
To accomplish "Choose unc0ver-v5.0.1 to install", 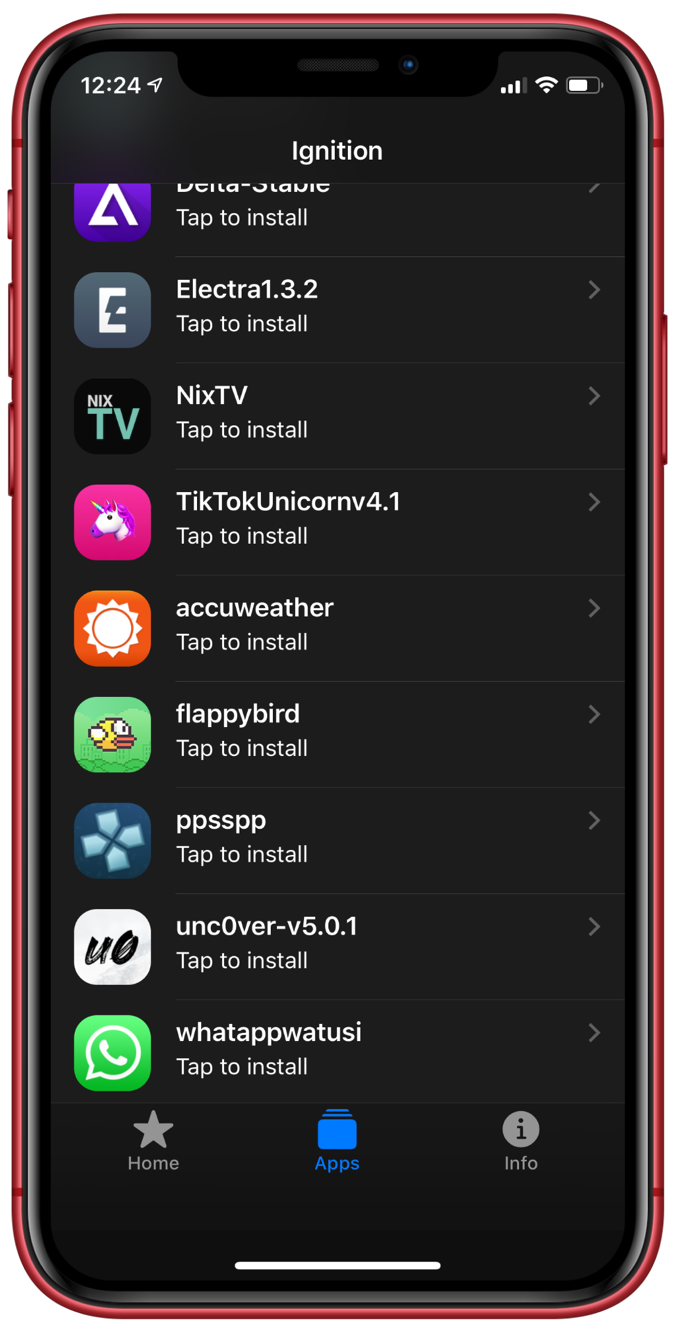I will coord(337,944).
